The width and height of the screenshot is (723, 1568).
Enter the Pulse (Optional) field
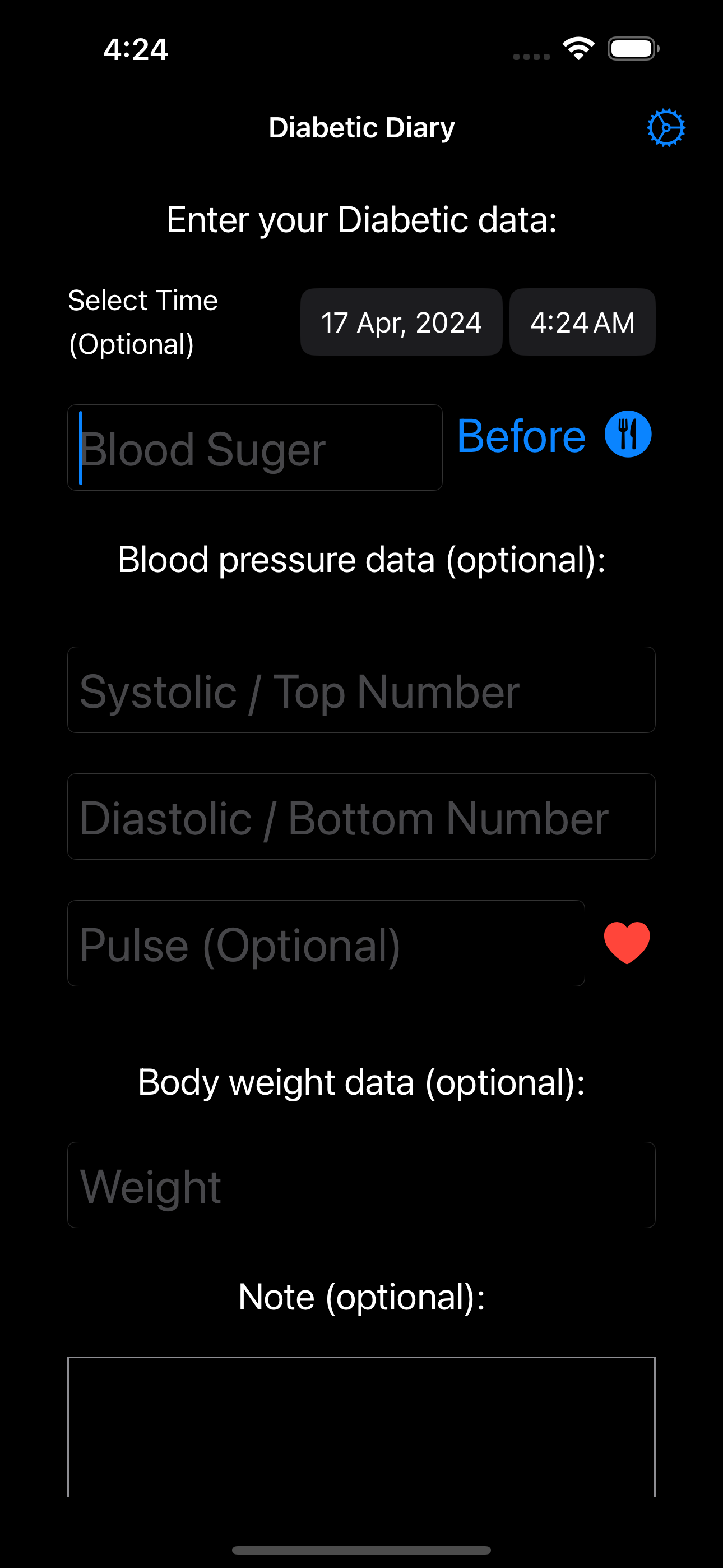coord(326,943)
